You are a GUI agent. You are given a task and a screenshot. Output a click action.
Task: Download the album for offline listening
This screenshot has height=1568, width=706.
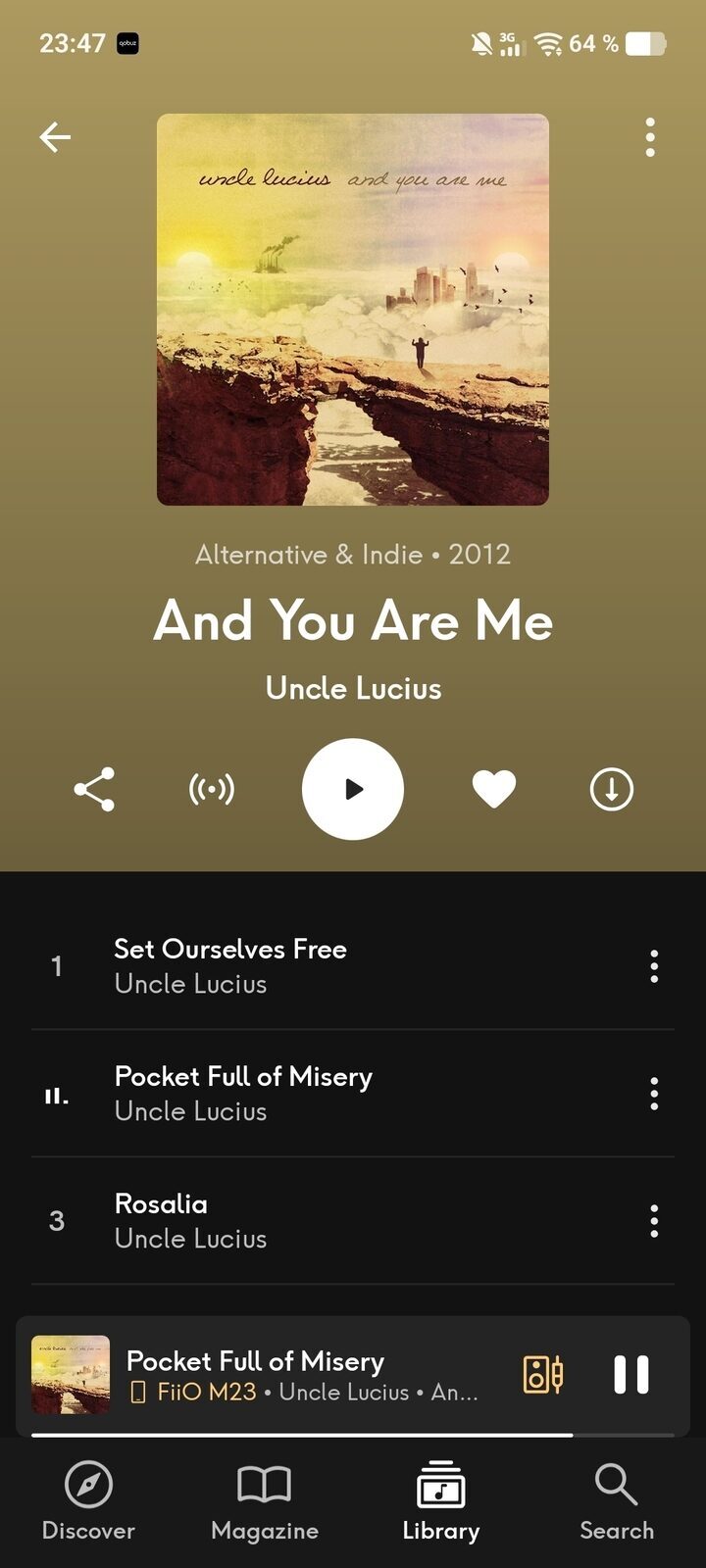click(x=611, y=789)
